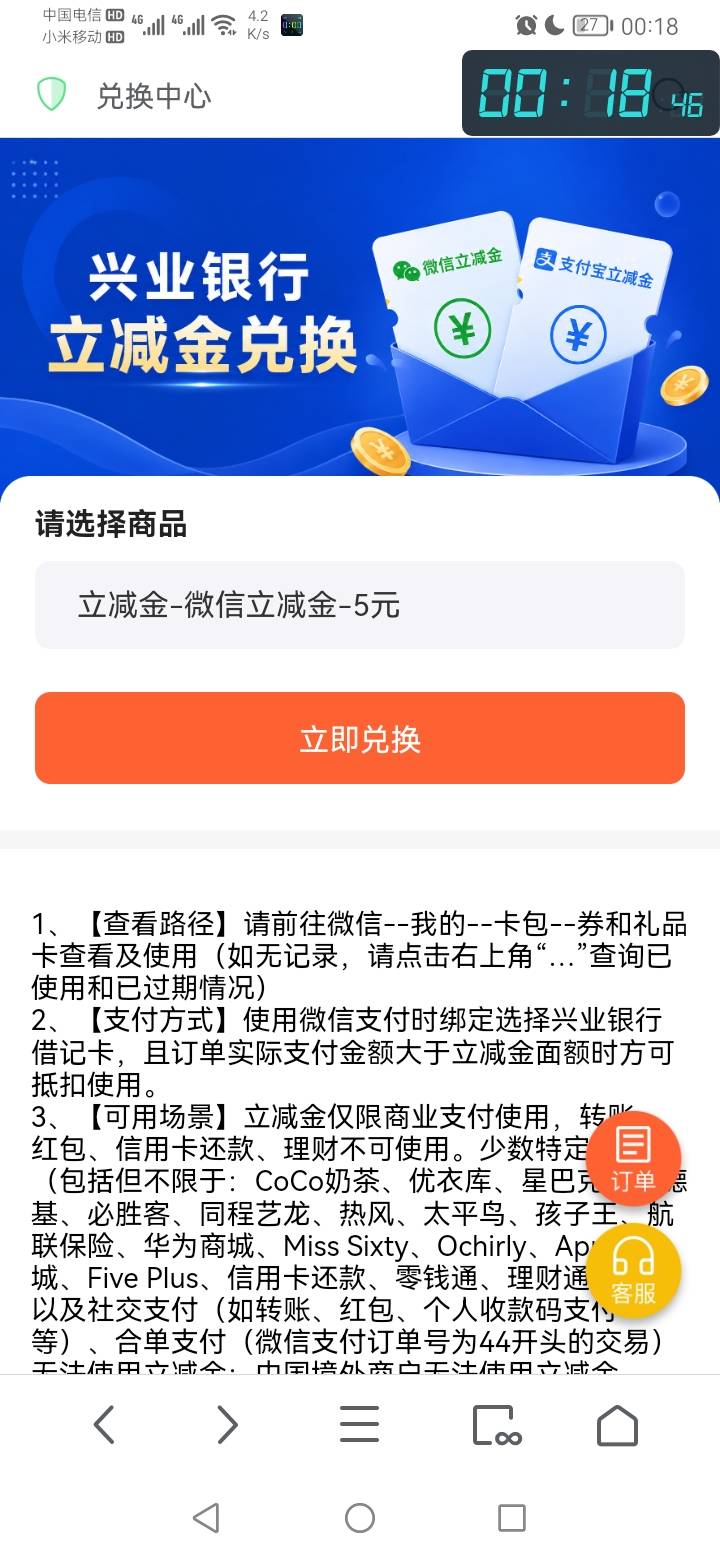Open the browser tabs switcher

pyautogui.click(x=497, y=1424)
